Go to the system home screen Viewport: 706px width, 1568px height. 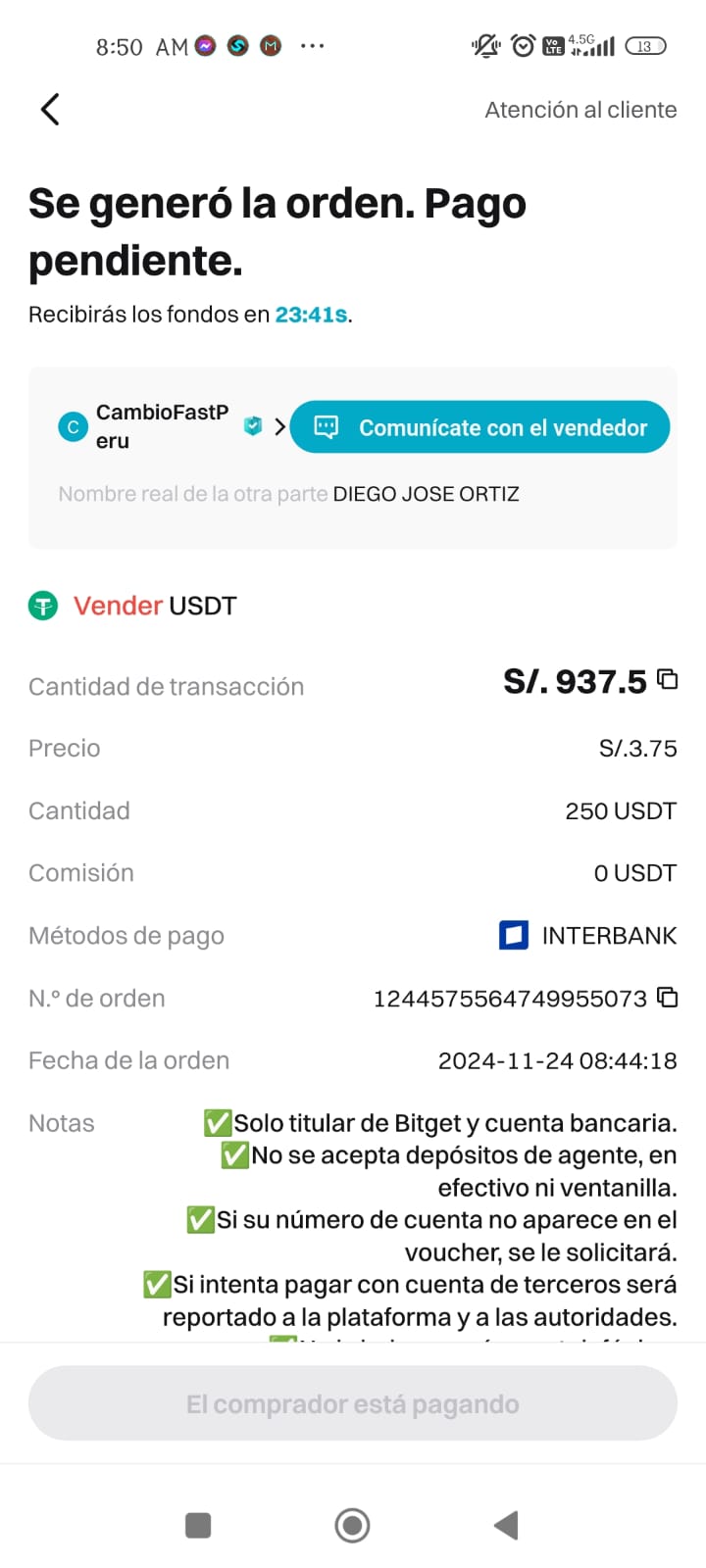pyautogui.click(x=352, y=1525)
